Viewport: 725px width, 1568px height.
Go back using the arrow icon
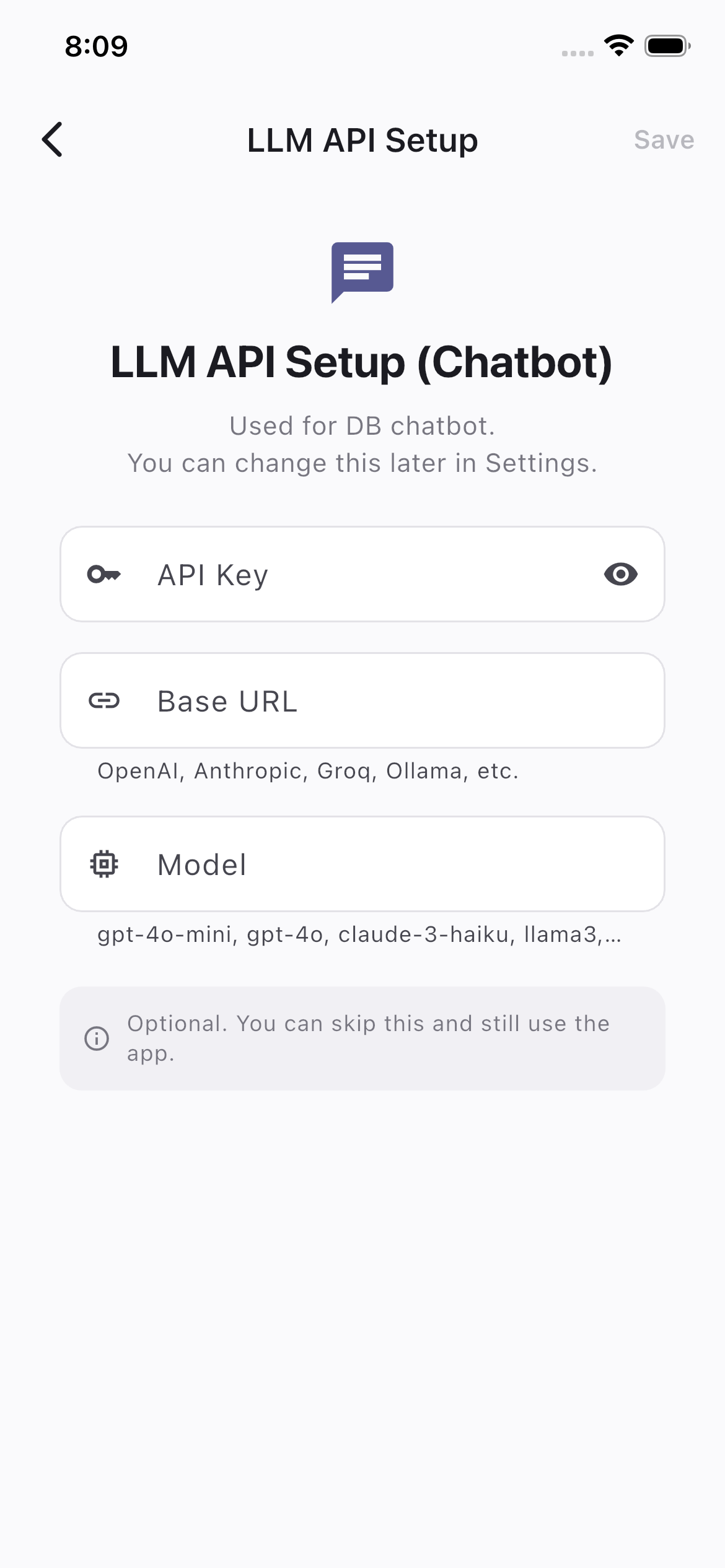click(53, 139)
